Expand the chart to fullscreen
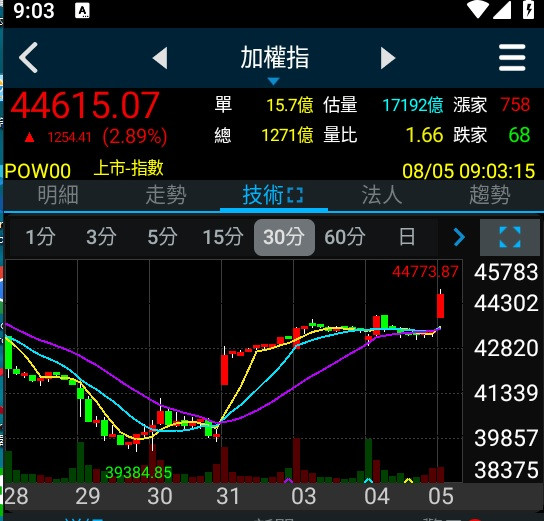544x521 pixels. [x=510, y=237]
